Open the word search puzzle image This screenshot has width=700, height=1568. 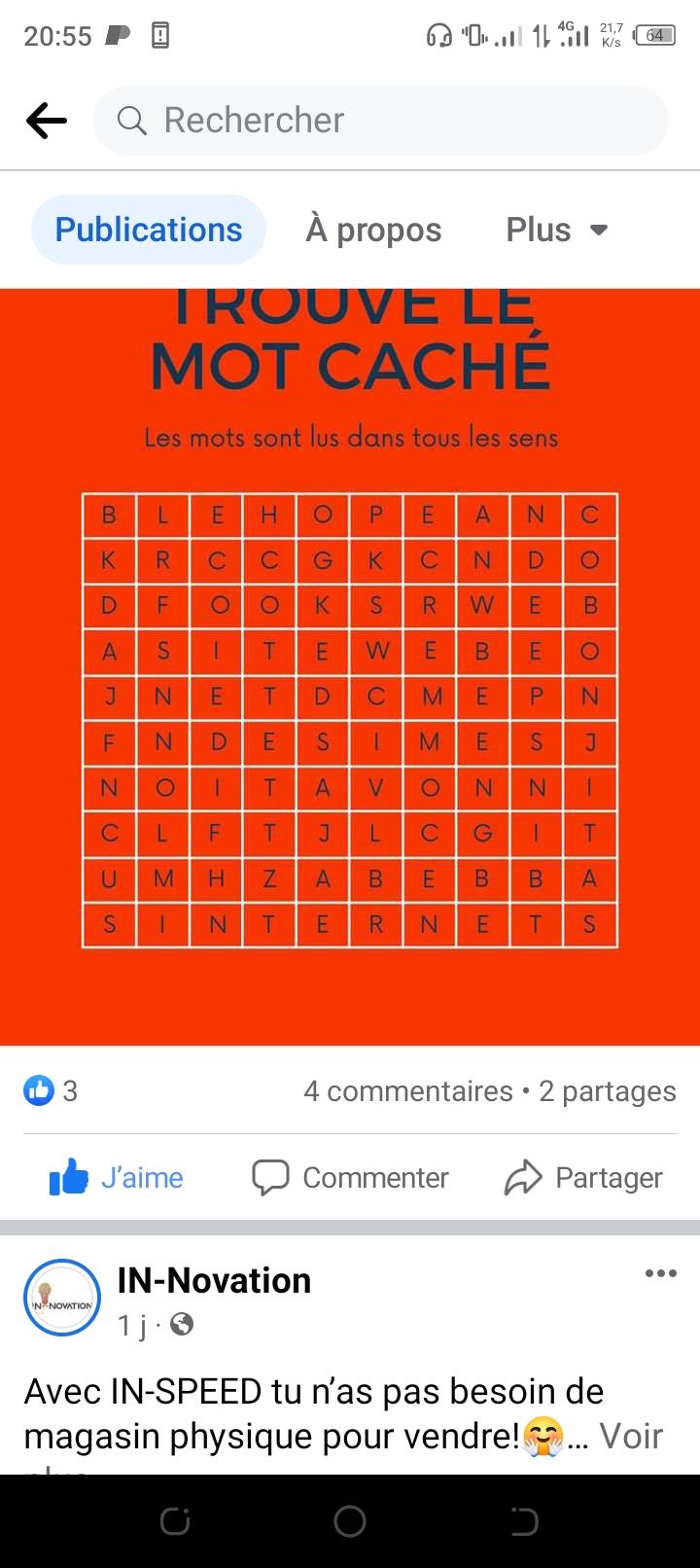[x=350, y=720]
